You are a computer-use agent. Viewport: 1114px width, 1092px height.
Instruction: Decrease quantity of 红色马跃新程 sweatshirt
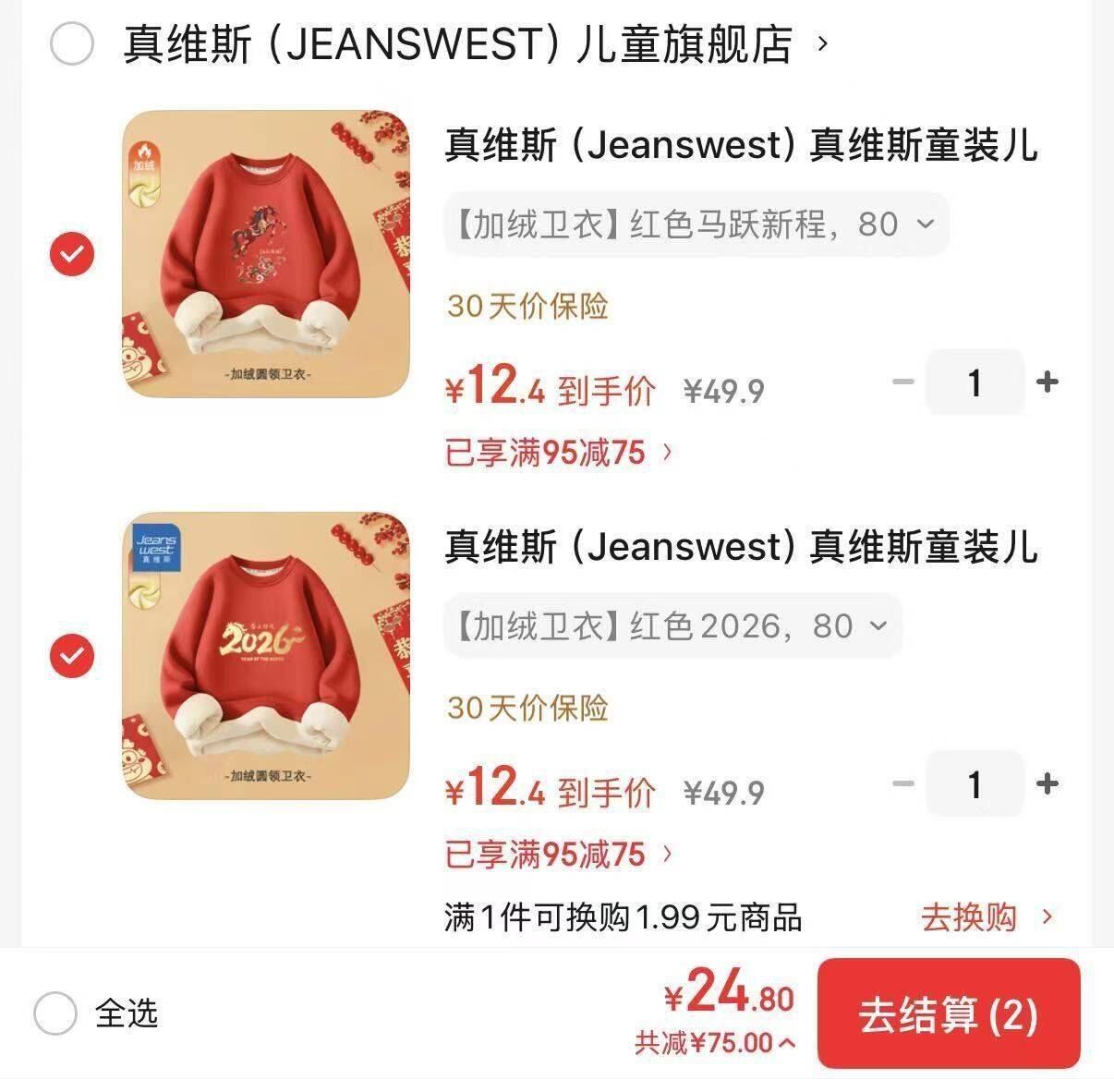[x=902, y=382]
